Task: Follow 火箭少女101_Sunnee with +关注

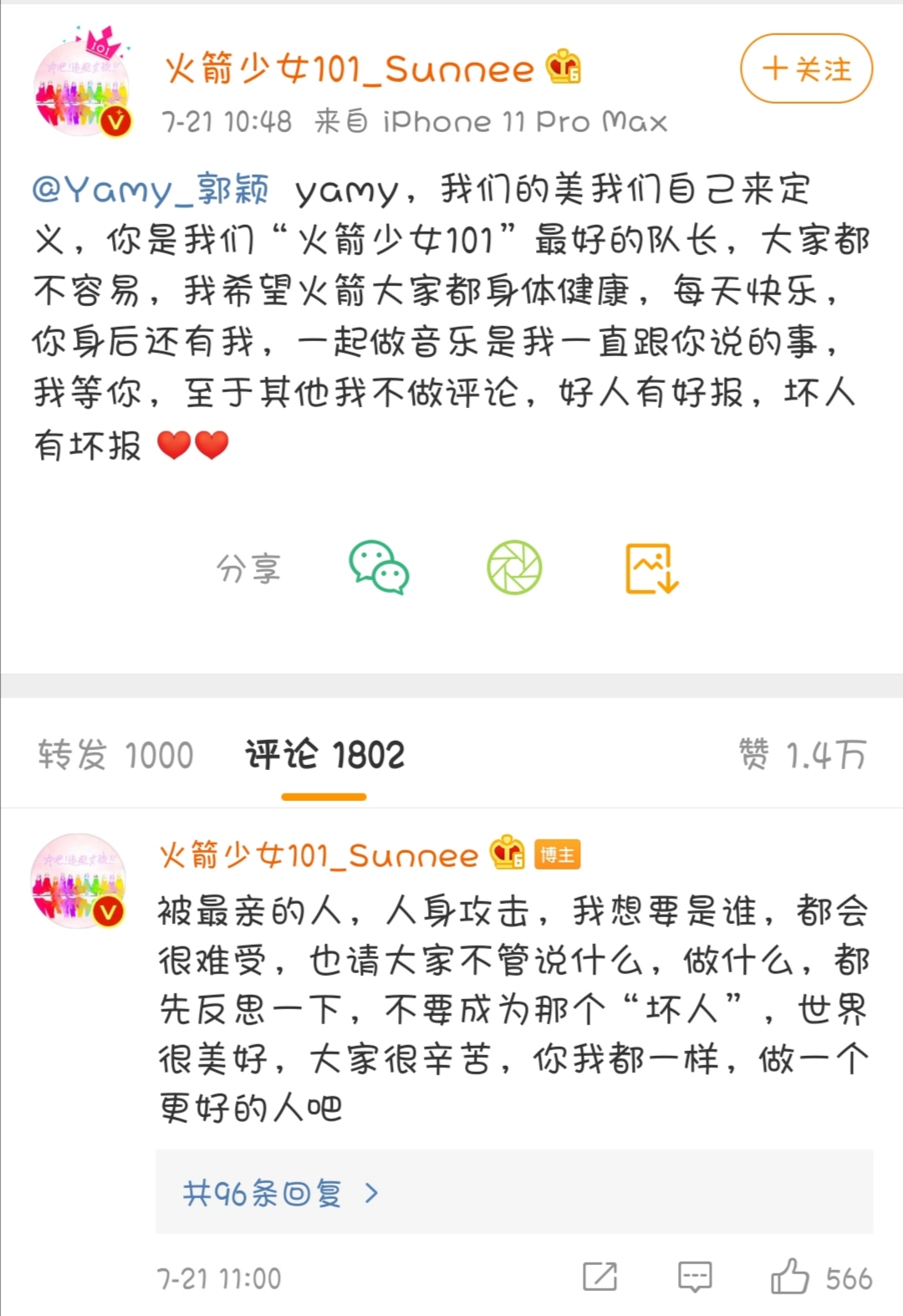Action: point(806,69)
